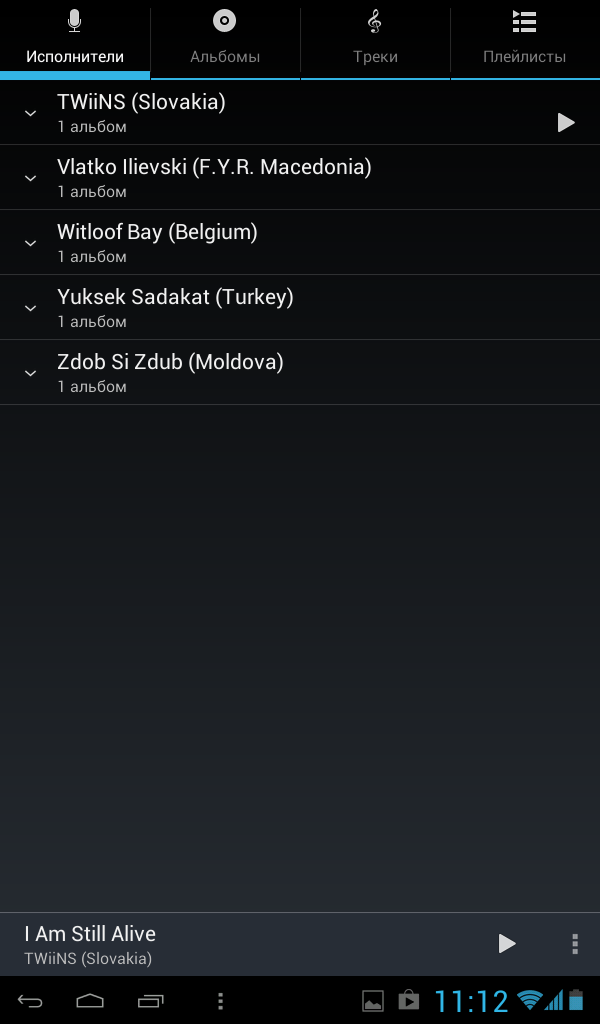Expand the TWiiNS (Slovakia) chevron
This screenshot has height=1024, width=600.
[30, 113]
